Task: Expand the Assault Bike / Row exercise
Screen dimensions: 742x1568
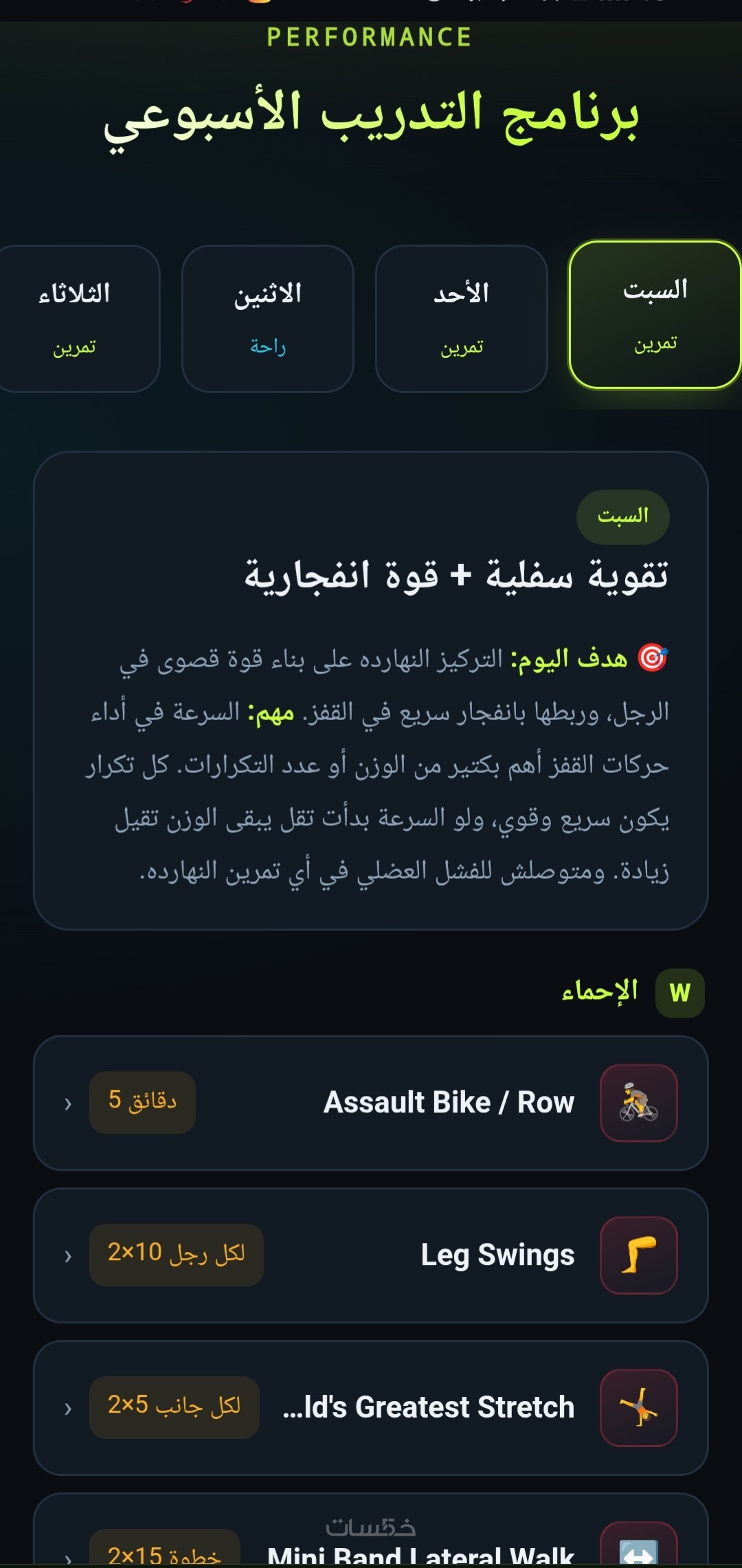Action: tap(370, 1103)
